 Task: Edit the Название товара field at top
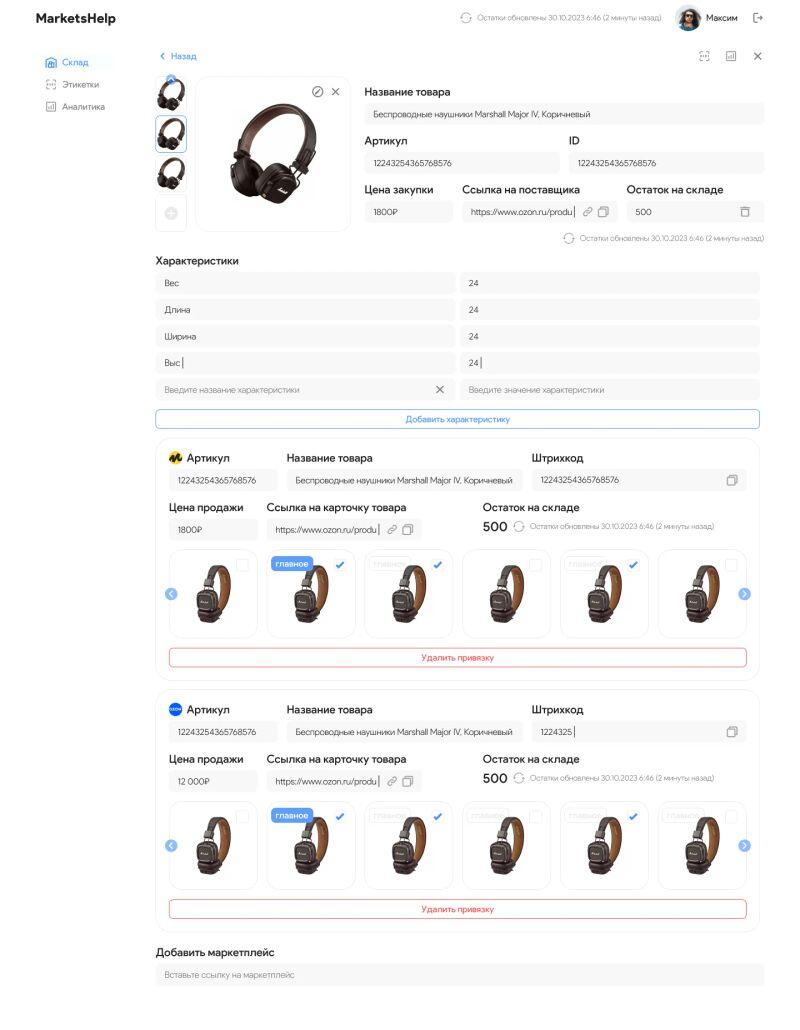coord(563,114)
